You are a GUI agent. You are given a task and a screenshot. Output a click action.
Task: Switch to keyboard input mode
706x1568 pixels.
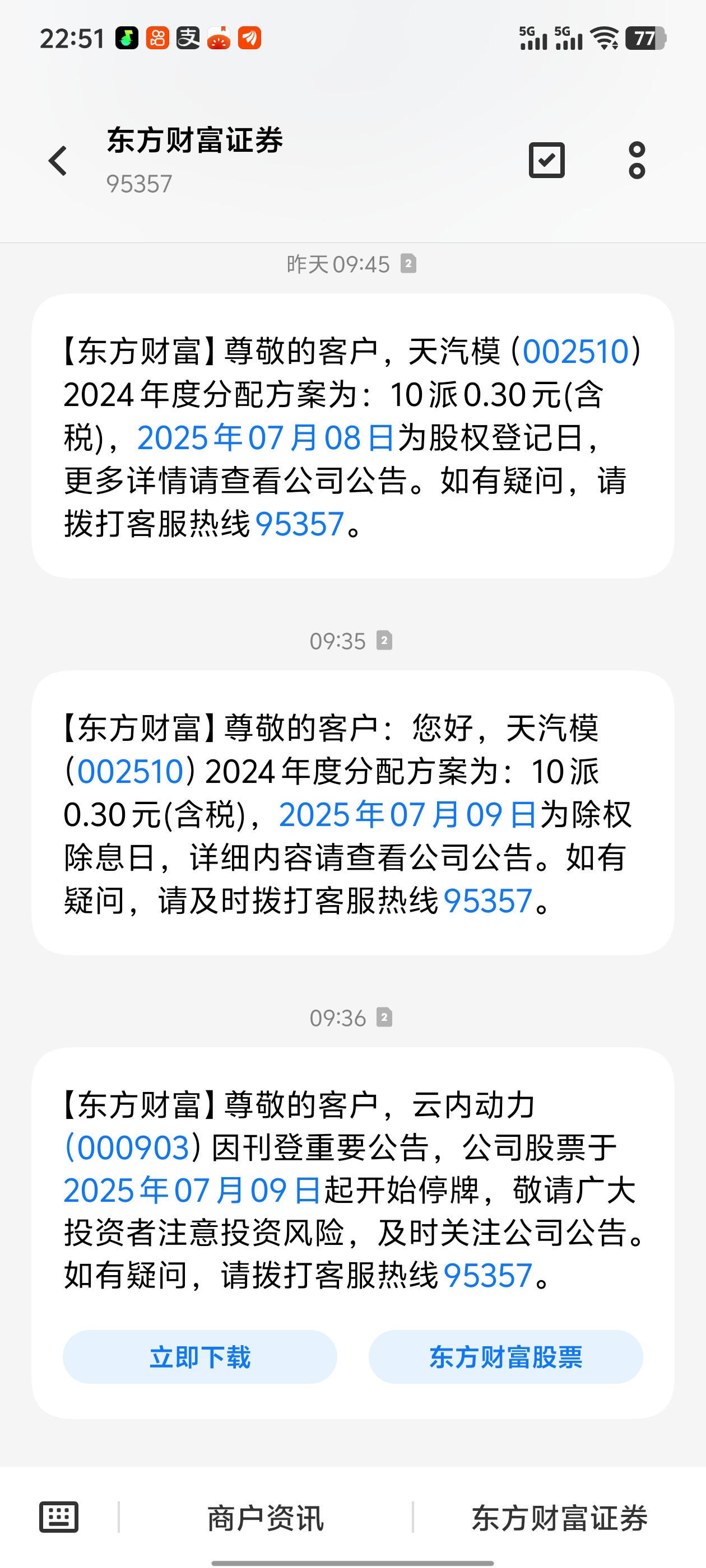(58, 1517)
